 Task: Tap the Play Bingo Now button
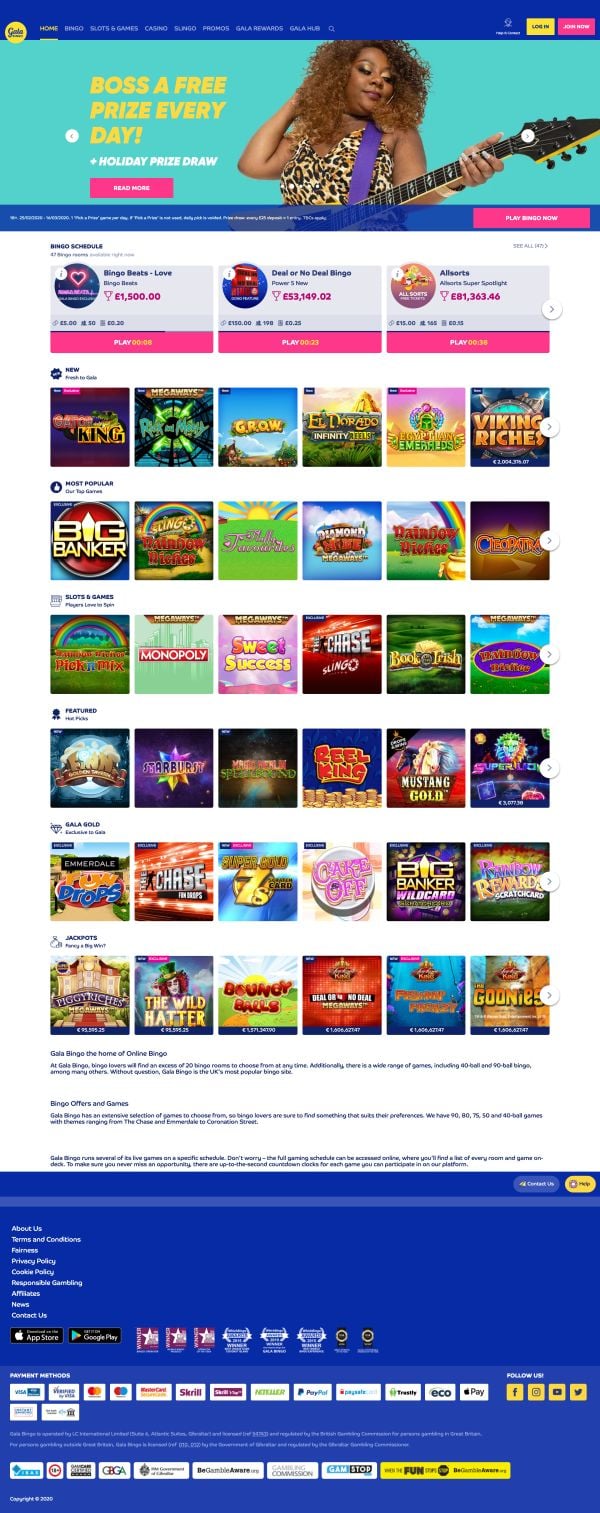click(x=531, y=217)
